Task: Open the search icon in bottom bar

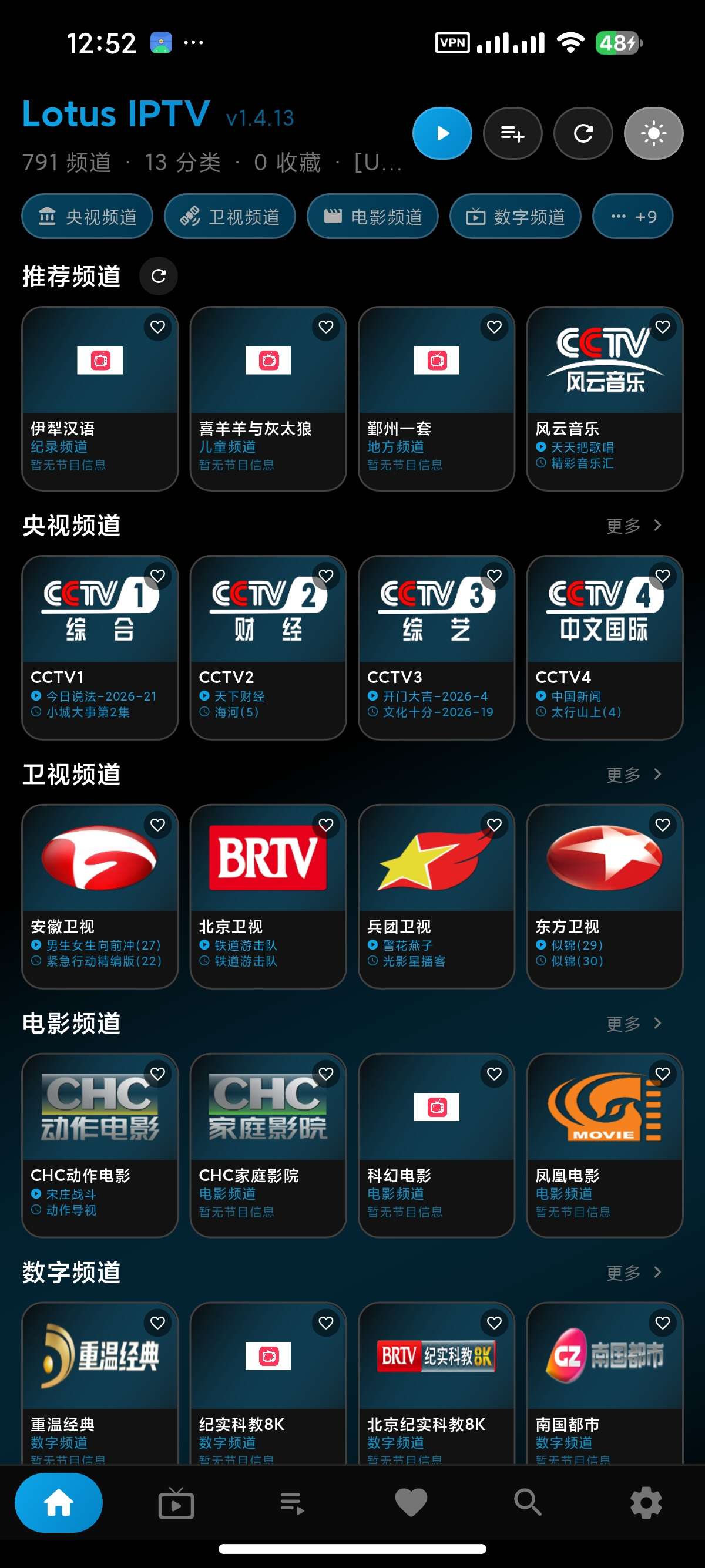Action: click(528, 1502)
